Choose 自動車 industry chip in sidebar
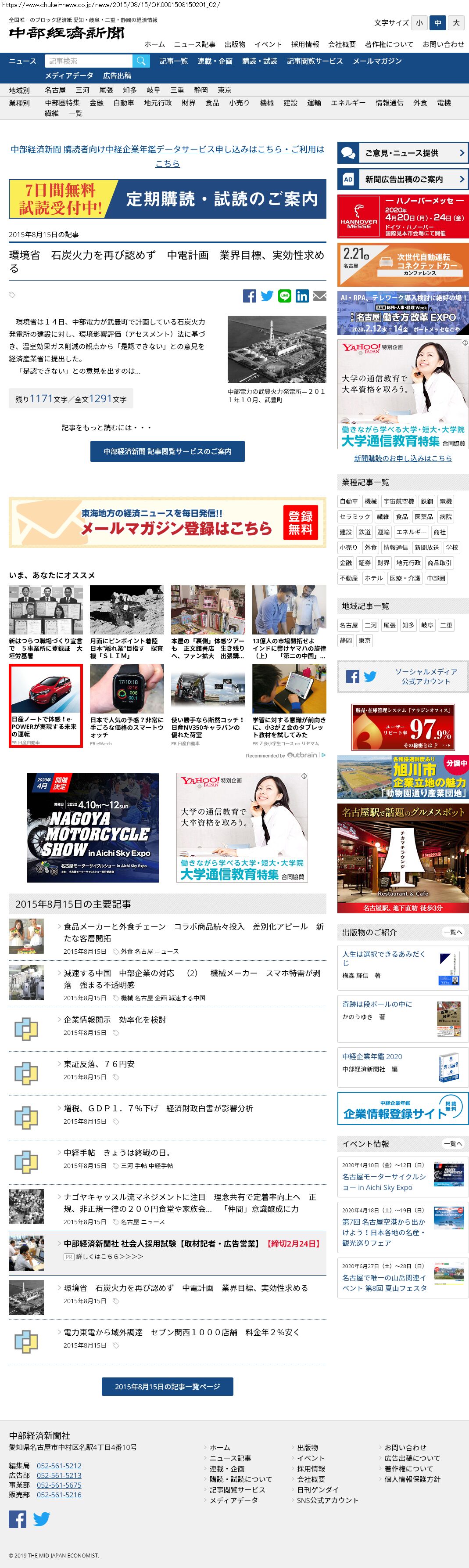The height and width of the screenshot is (1568, 469). [x=348, y=501]
